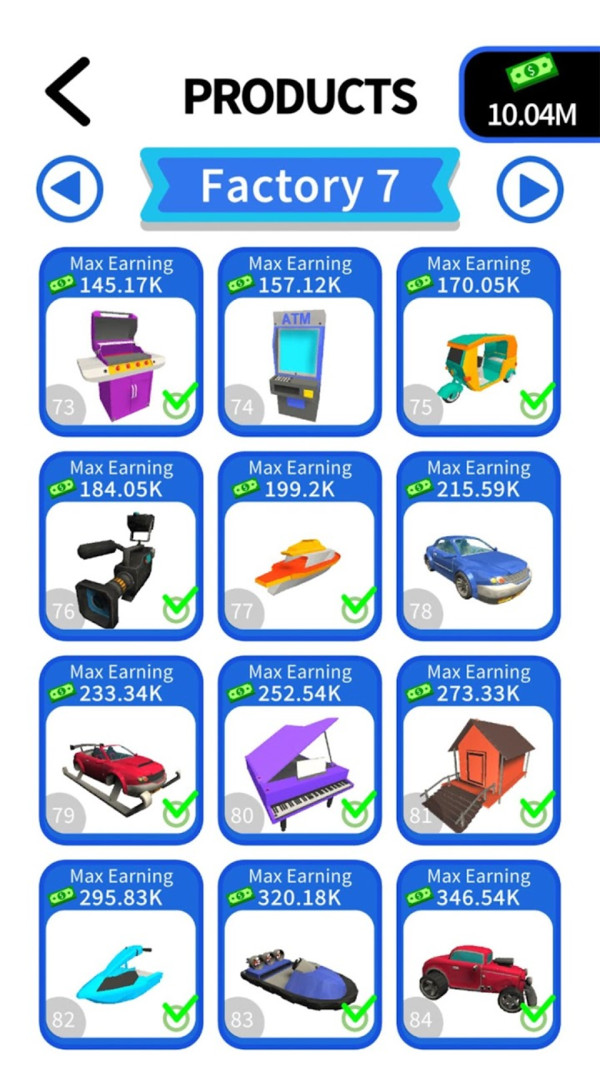The height and width of the screenshot is (1066, 600).
Task: Switch to the next factory
Action: click(x=529, y=188)
